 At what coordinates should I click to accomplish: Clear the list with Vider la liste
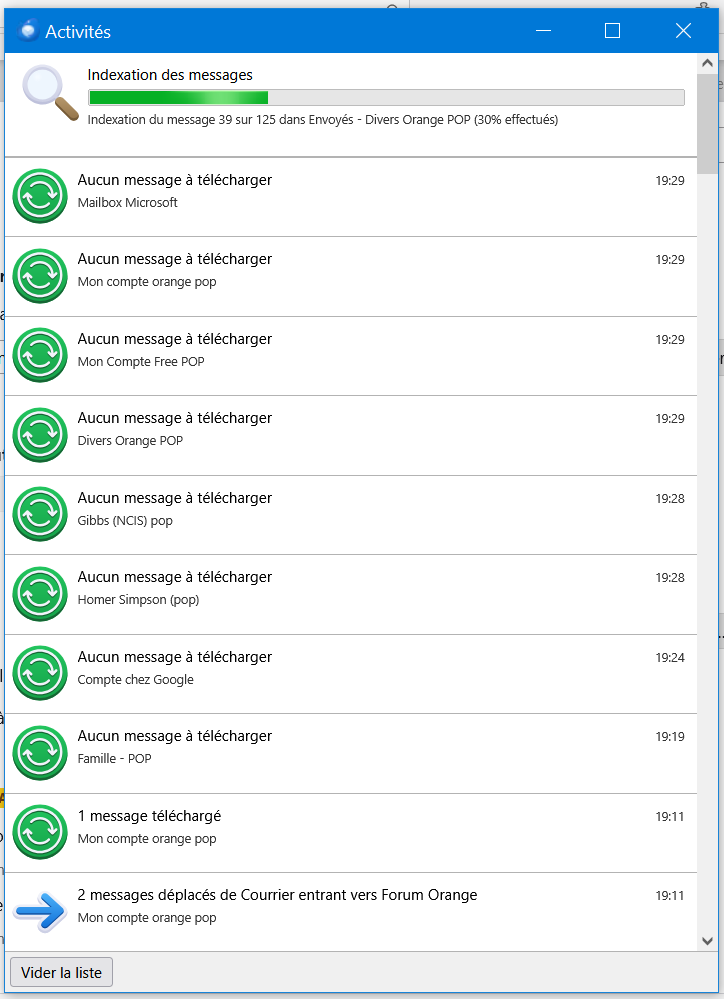coord(61,973)
